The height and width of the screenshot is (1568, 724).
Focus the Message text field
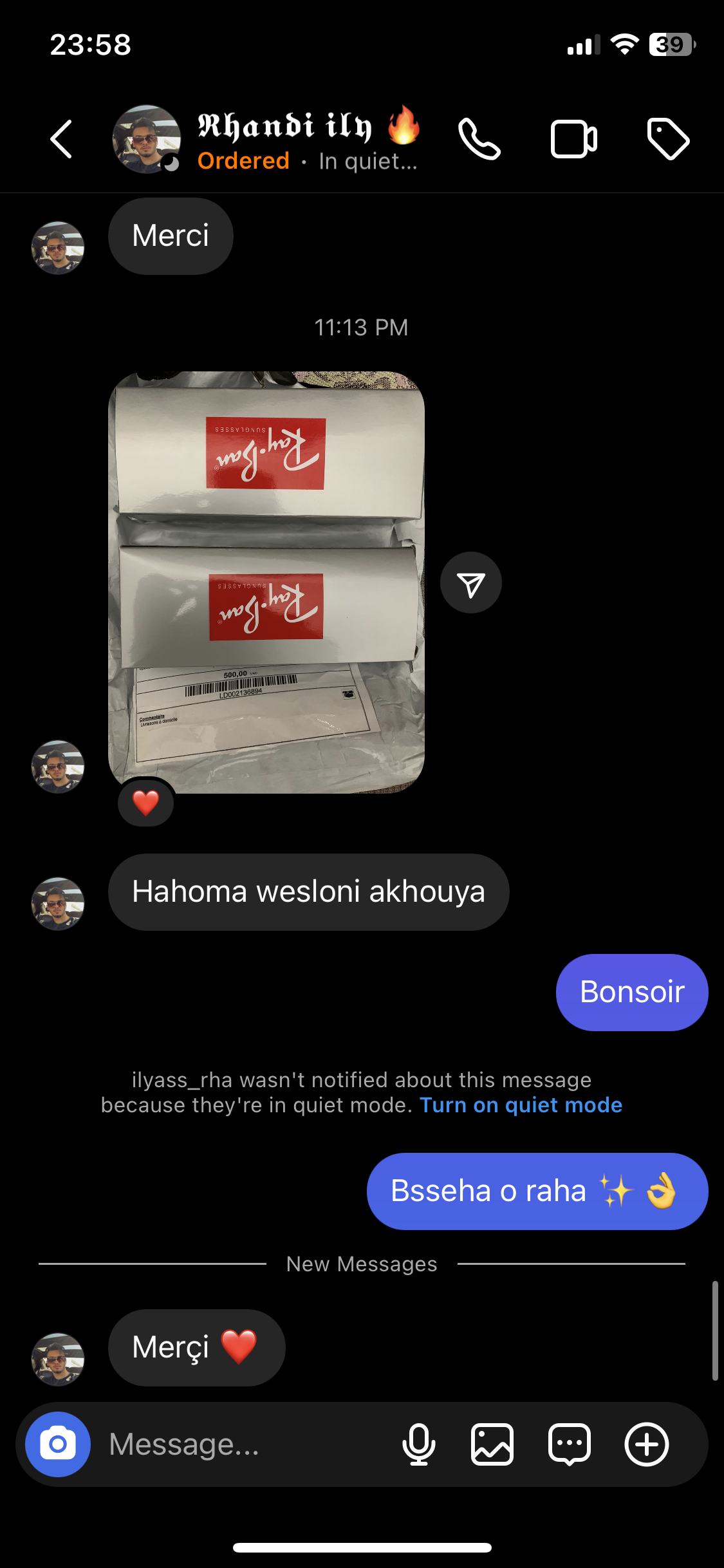245,1444
